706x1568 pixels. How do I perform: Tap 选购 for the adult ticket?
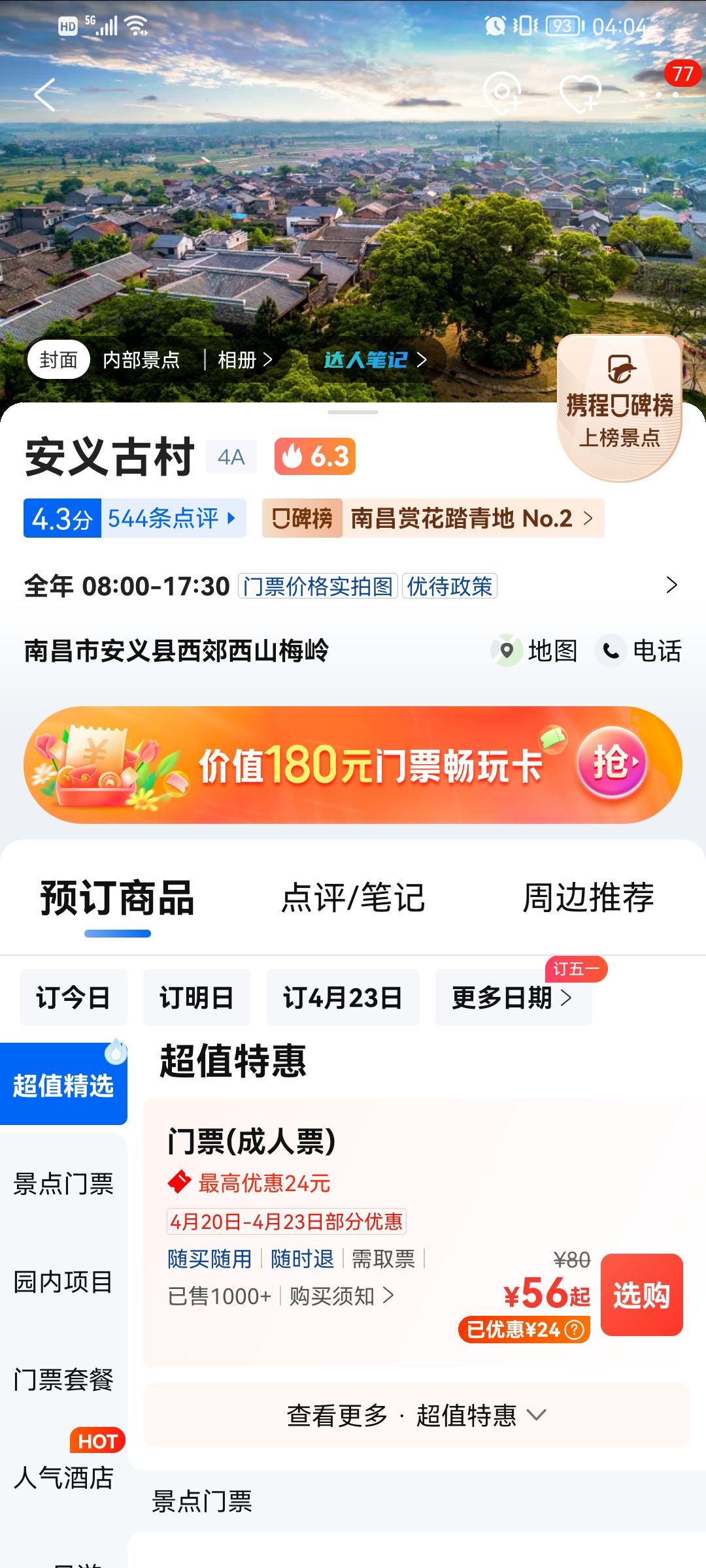click(641, 1295)
